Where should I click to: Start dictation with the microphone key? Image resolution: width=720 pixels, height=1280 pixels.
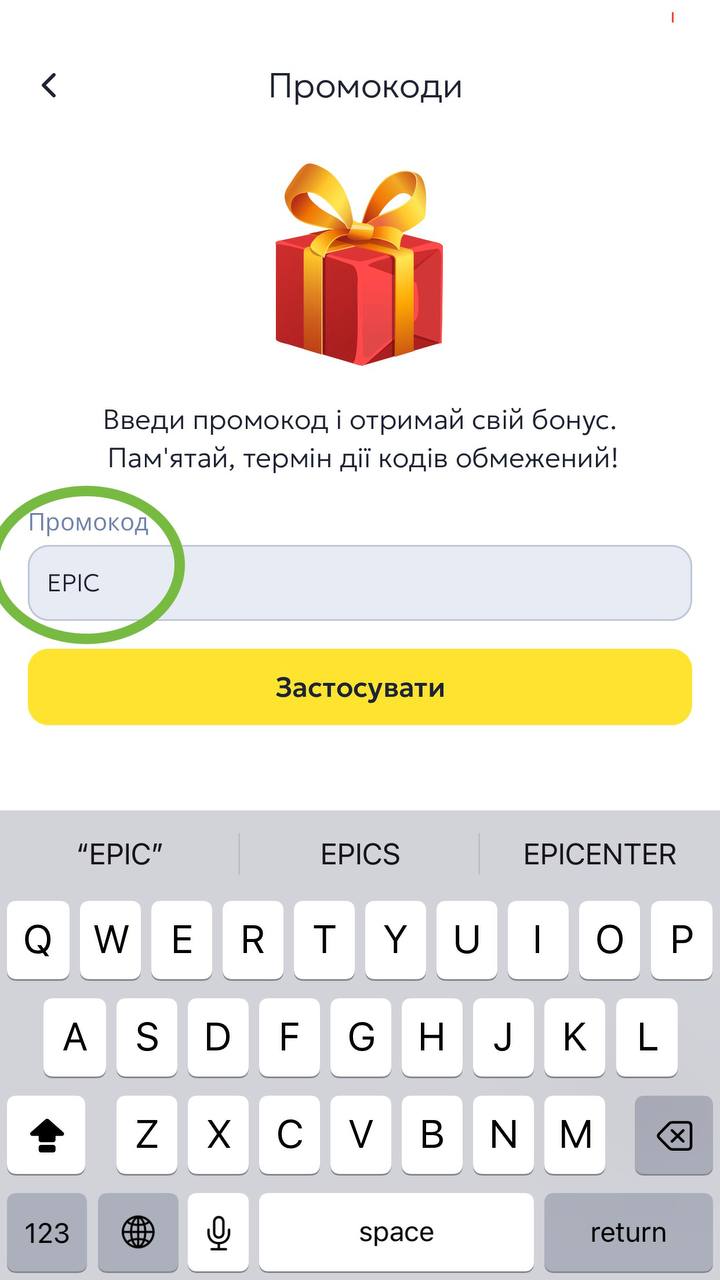tap(219, 1233)
